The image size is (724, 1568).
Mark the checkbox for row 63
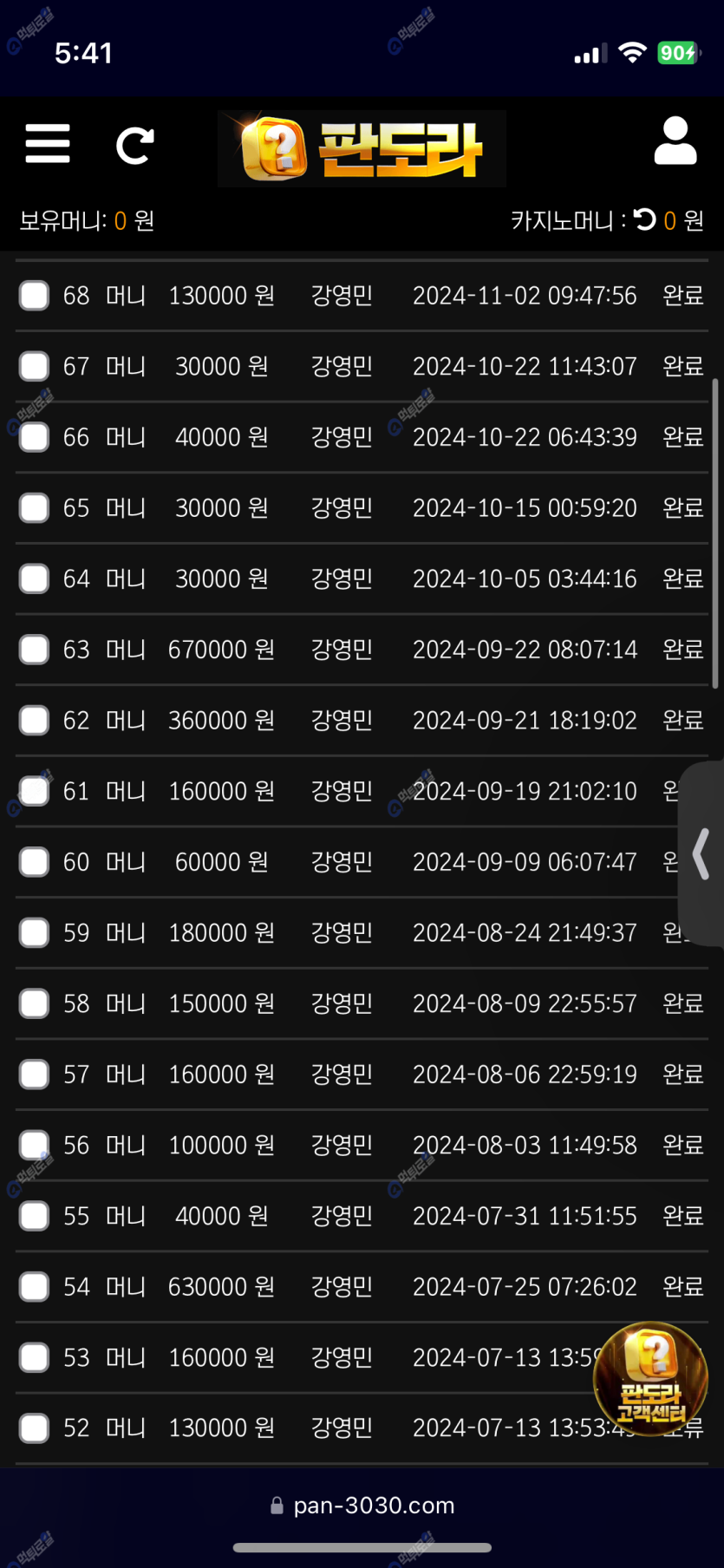pos(35,650)
